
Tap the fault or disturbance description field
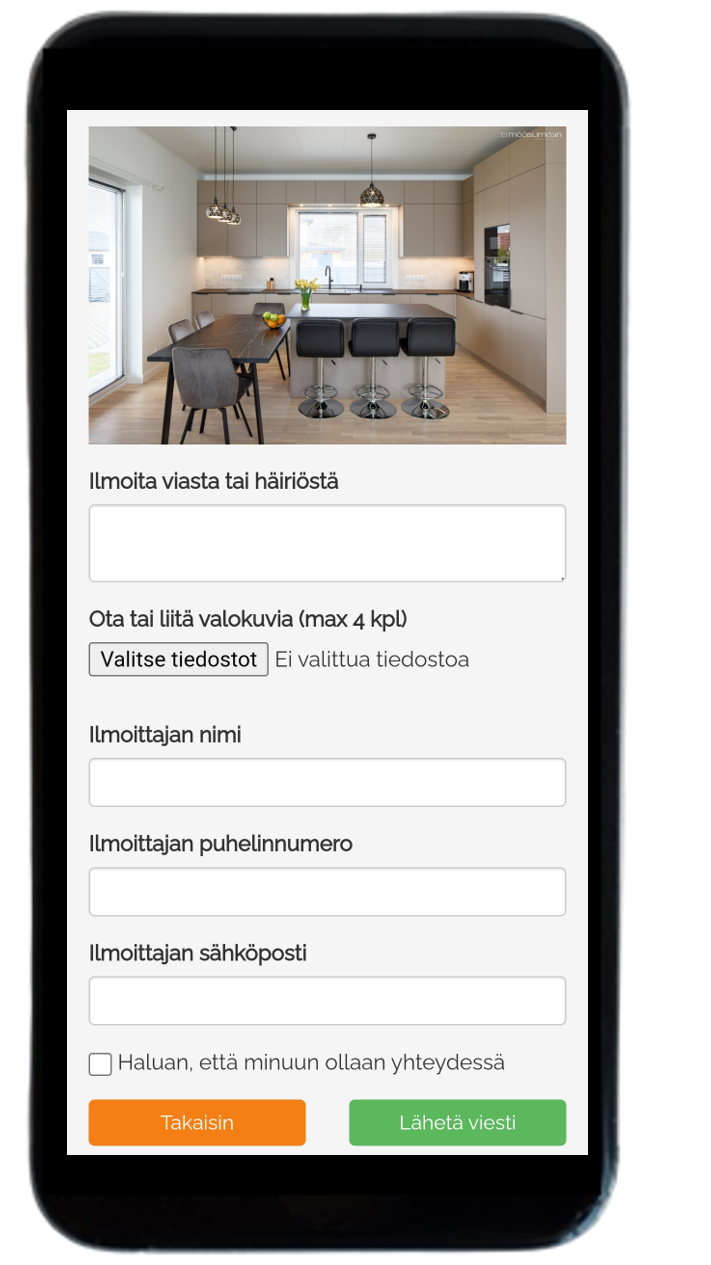tap(327, 543)
